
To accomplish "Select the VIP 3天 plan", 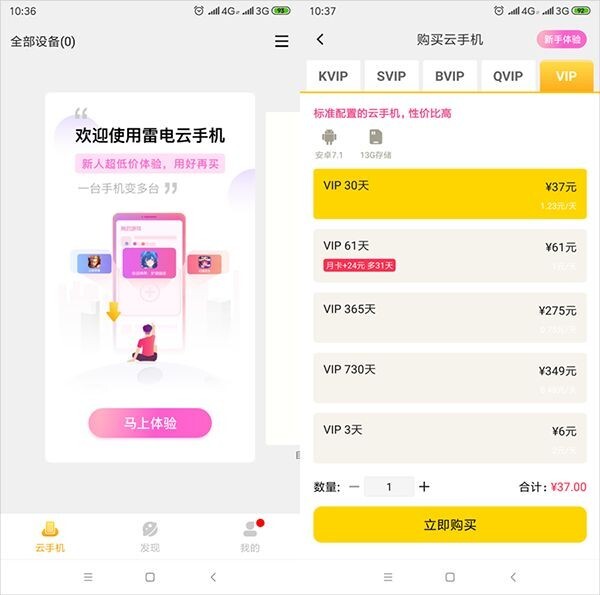I will click(x=449, y=437).
